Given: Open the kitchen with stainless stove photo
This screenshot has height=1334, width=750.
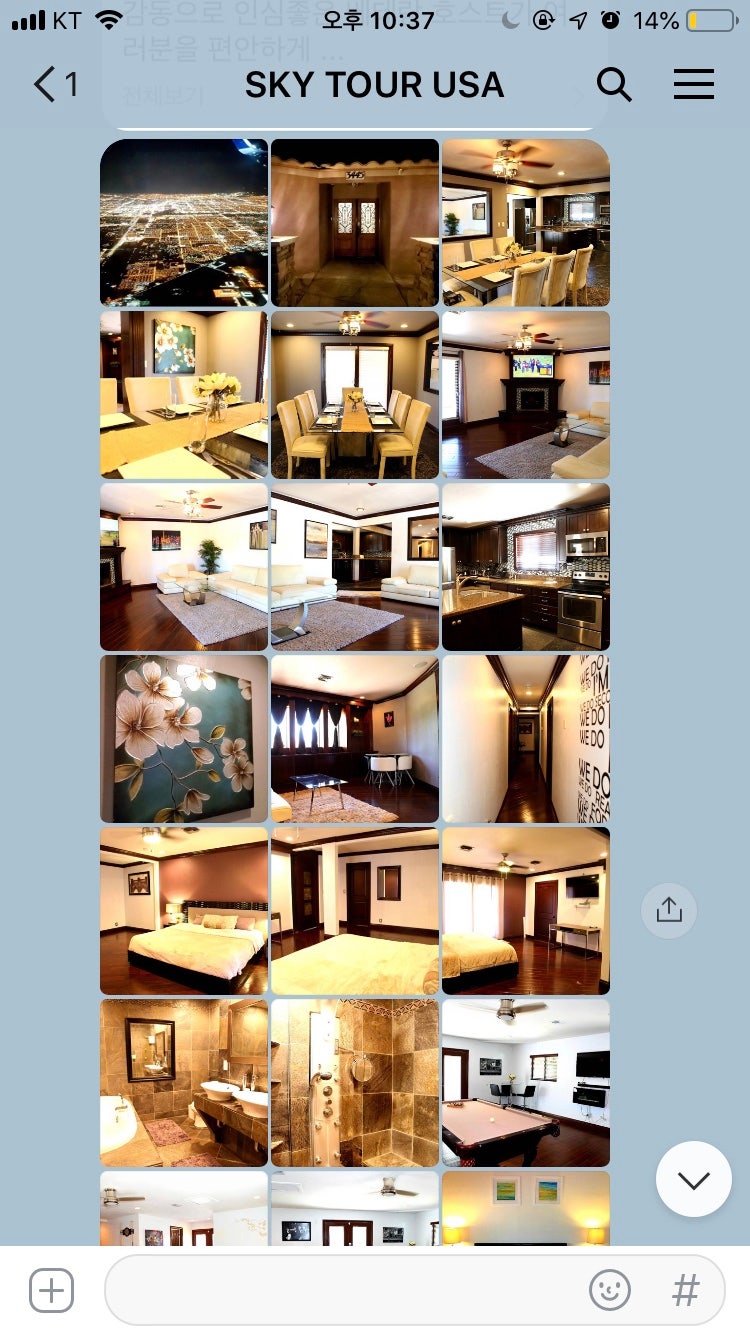Looking at the screenshot, I should click(526, 567).
